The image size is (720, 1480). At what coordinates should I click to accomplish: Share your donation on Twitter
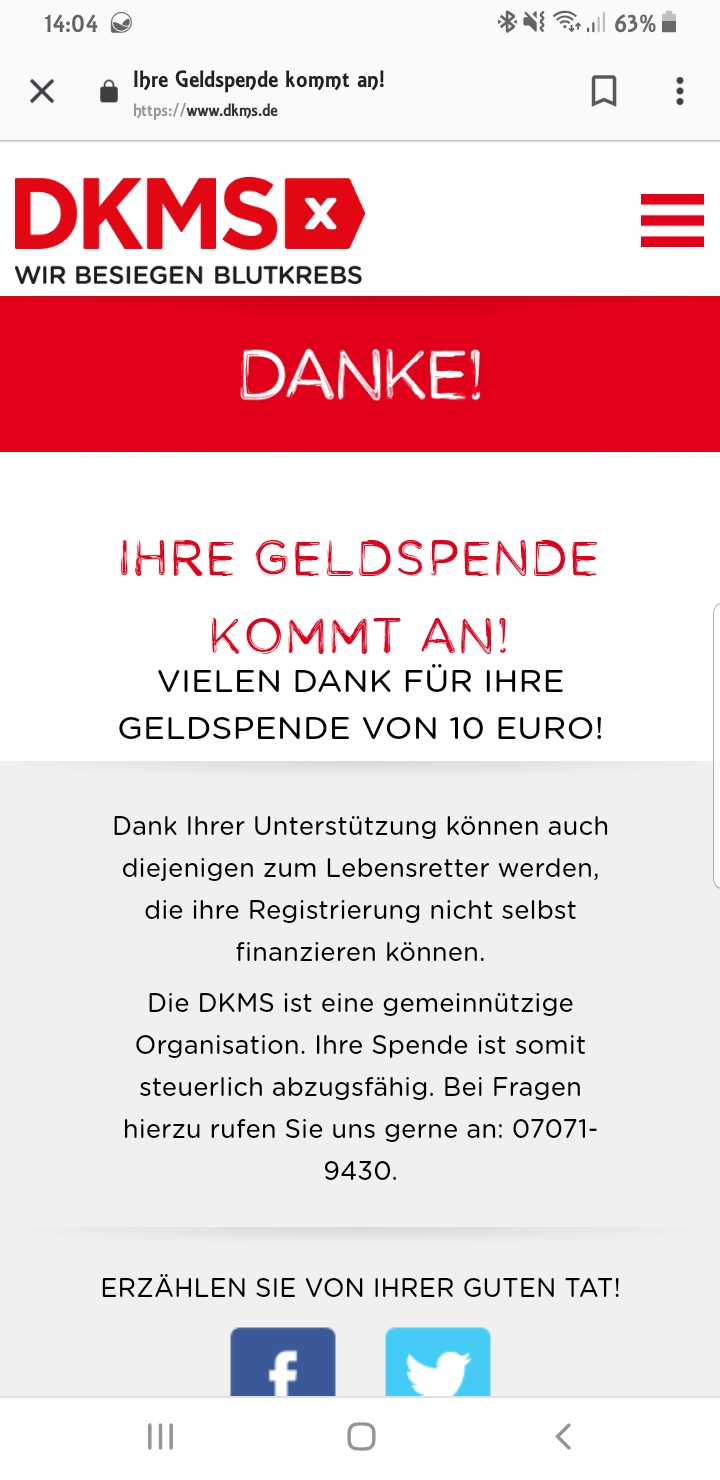(438, 1362)
